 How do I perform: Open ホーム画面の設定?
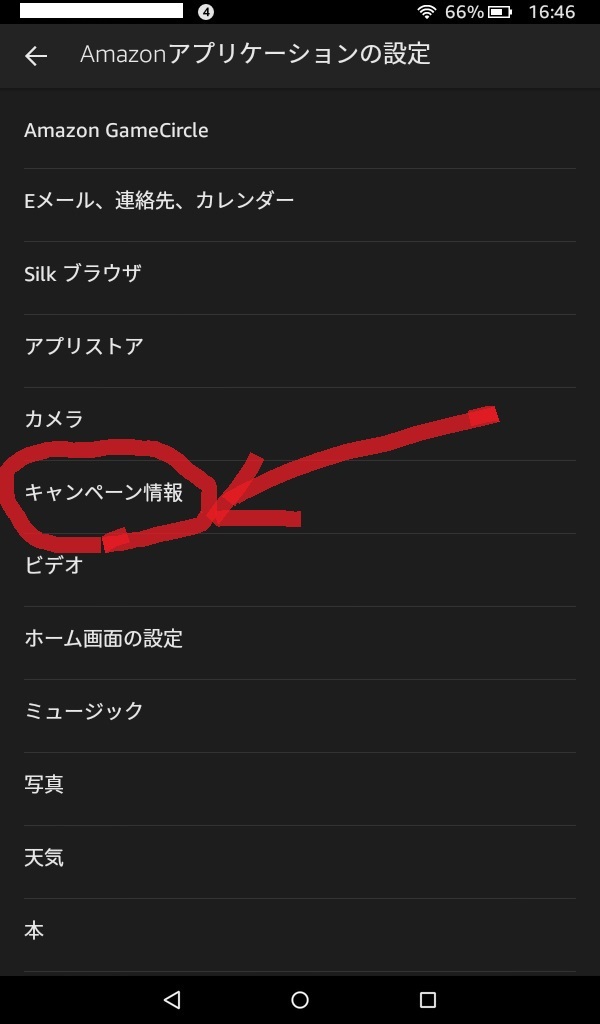click(x=104, y=638)
